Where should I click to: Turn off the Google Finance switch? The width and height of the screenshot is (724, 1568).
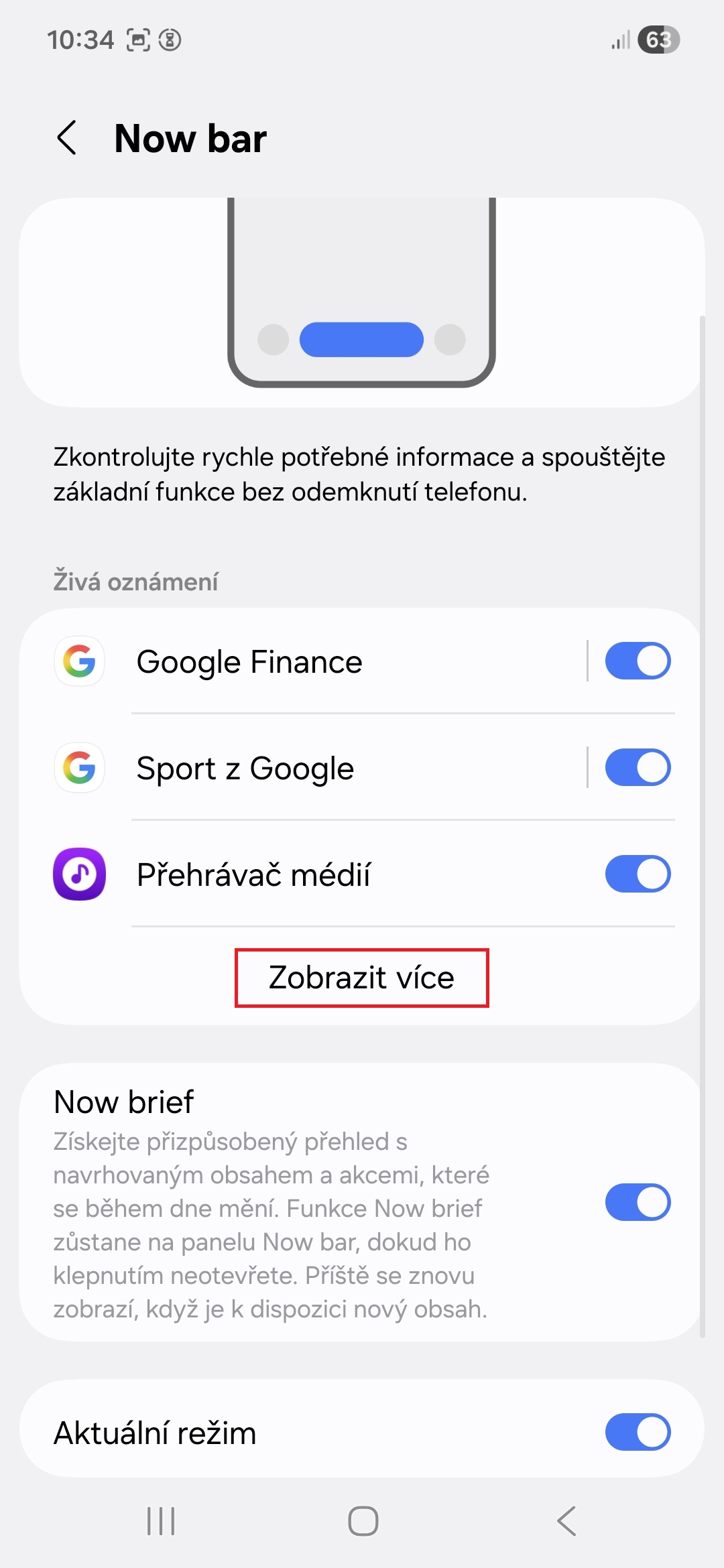pos(638,661)
